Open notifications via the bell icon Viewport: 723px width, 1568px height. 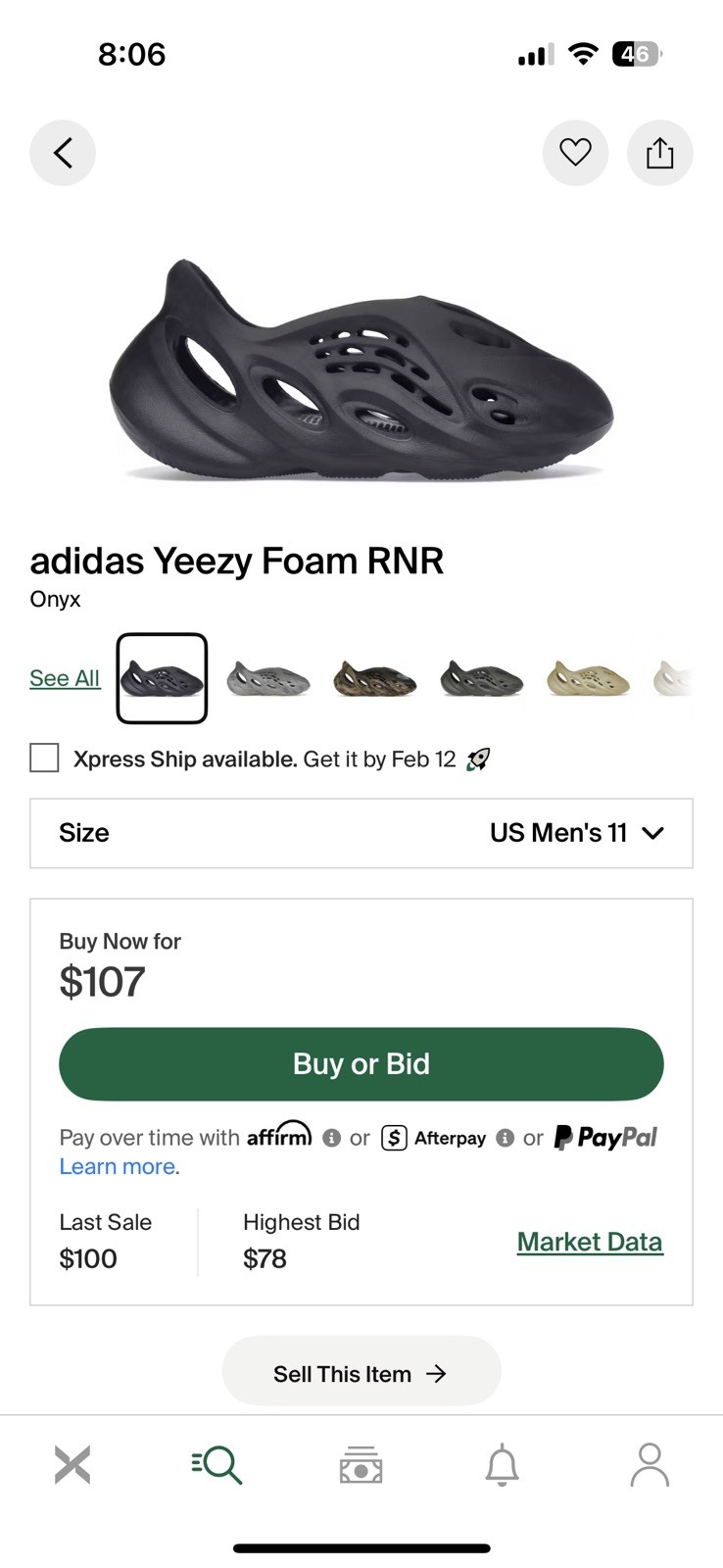505,1464
